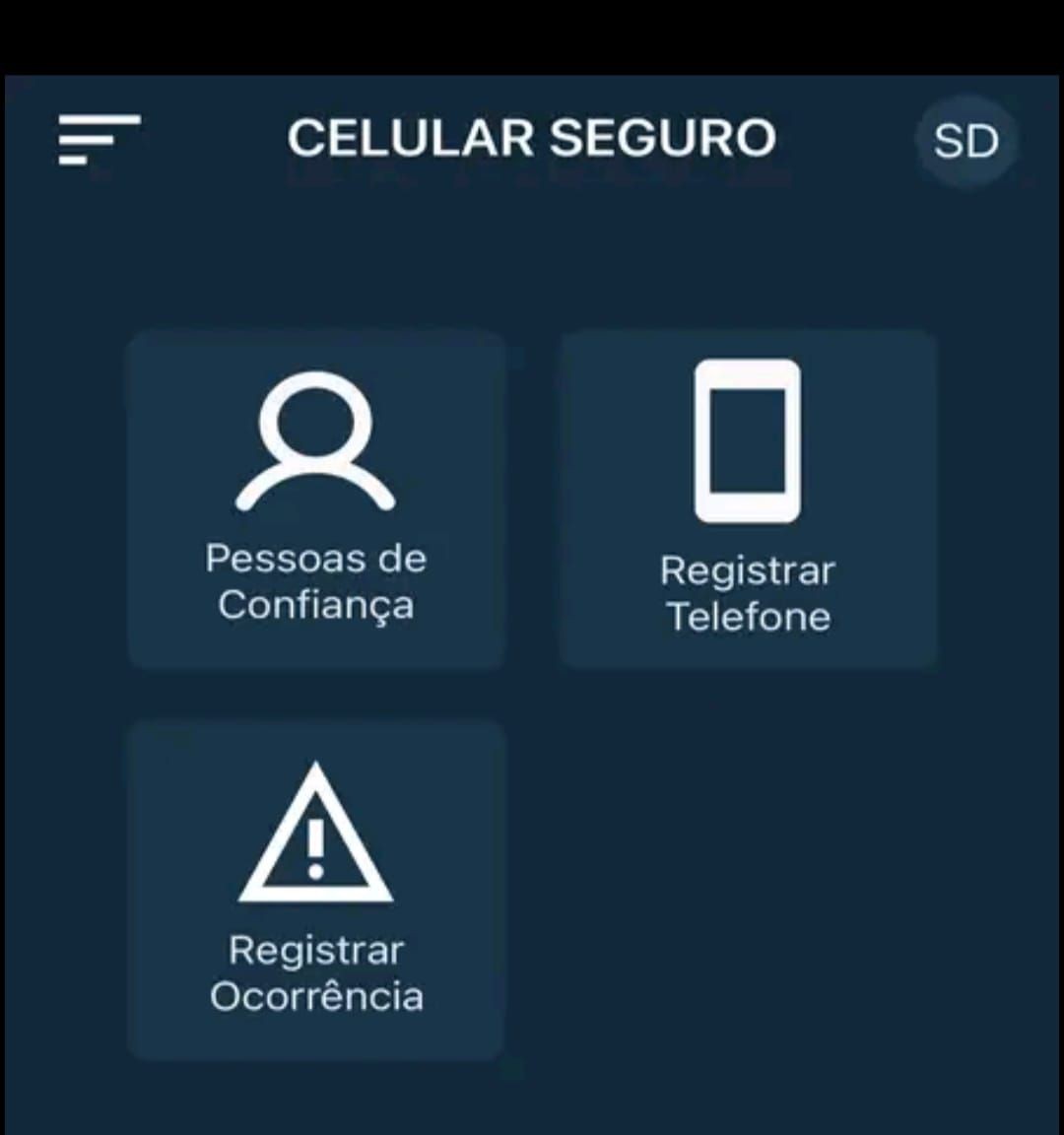Select the Registrar Telefone tile
The height and width of the screenshot is (1135, 1064).
[x=748, y=500]
